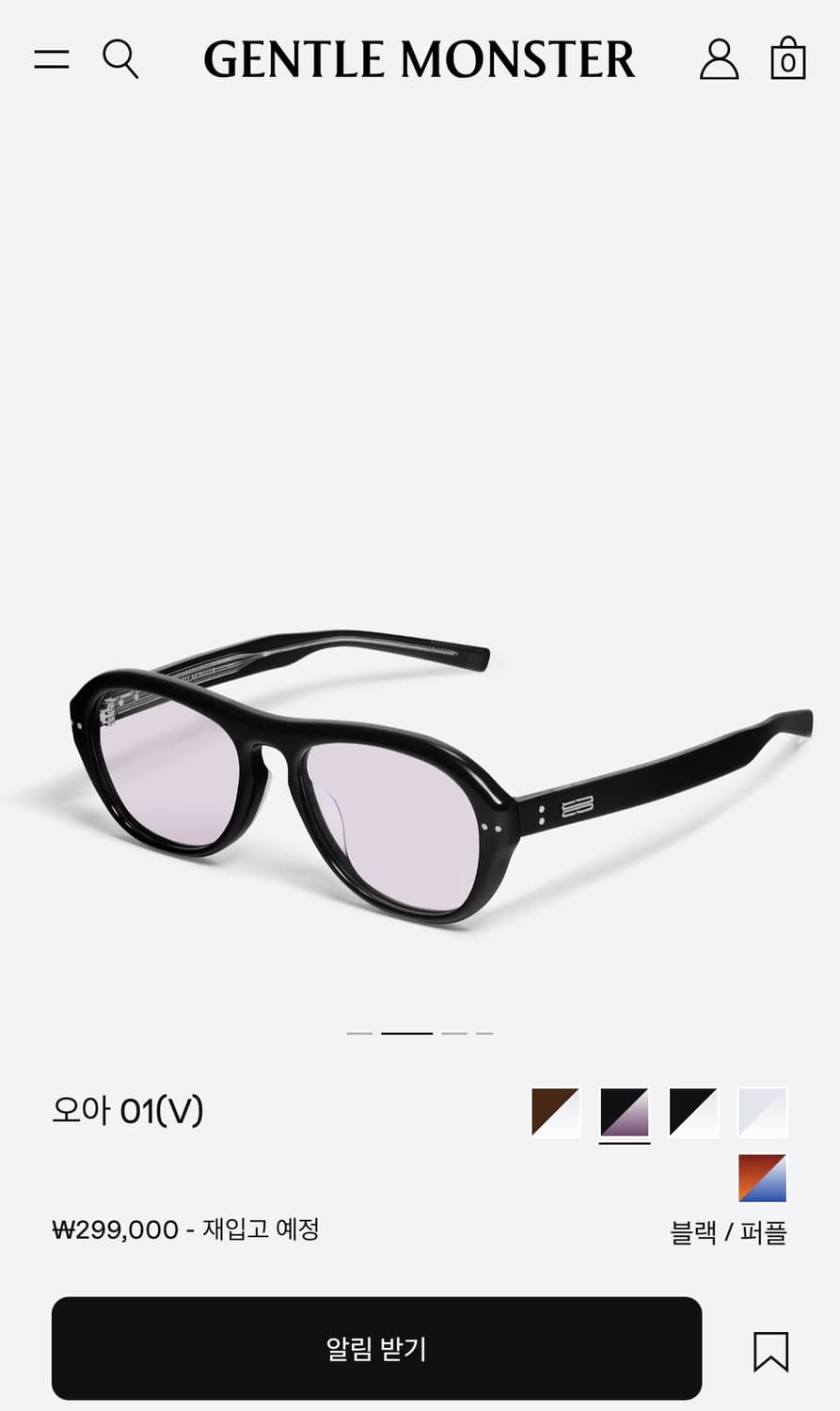Select the first carousel indicator dash
Image resolution: width=840 pixels, height=1411 pixels.
tap(361, 1033)
